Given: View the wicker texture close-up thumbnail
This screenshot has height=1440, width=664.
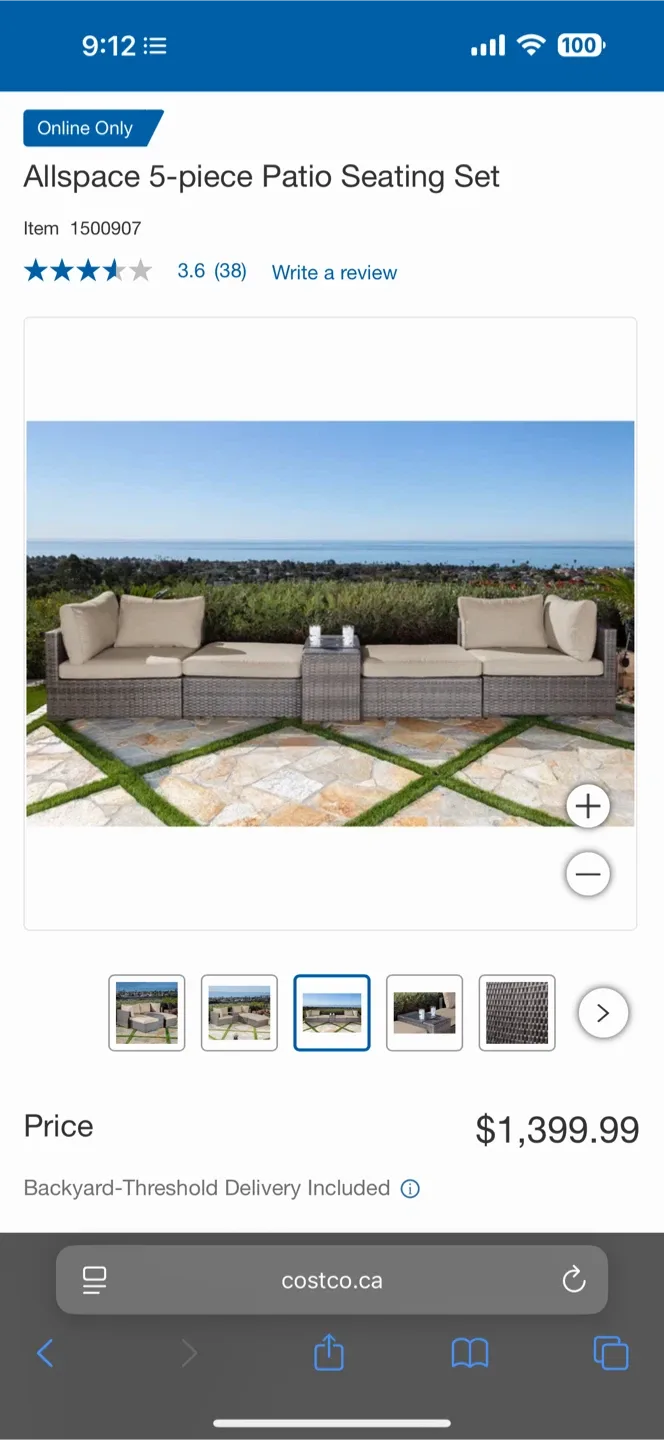Looking at the screenshot, I should (517, 1013).
